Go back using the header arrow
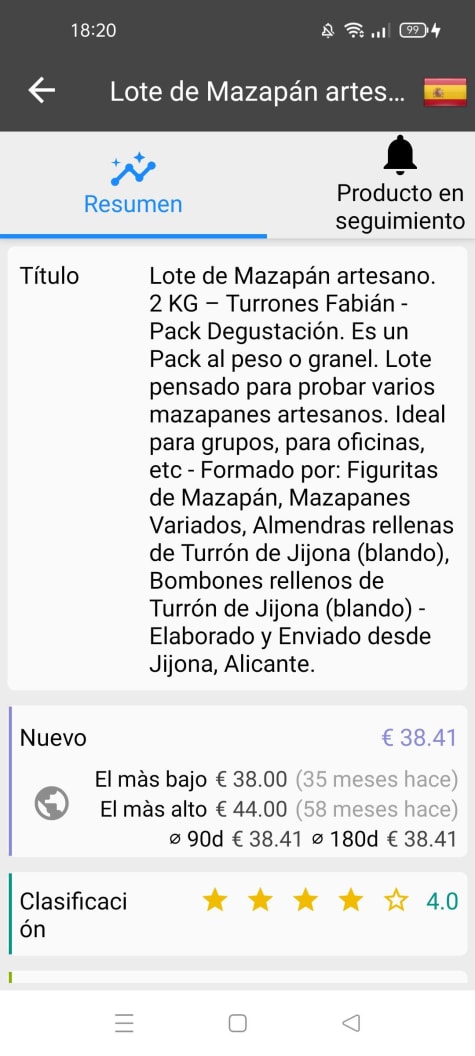Screen dimensions: 475x1056 [42, 90]
